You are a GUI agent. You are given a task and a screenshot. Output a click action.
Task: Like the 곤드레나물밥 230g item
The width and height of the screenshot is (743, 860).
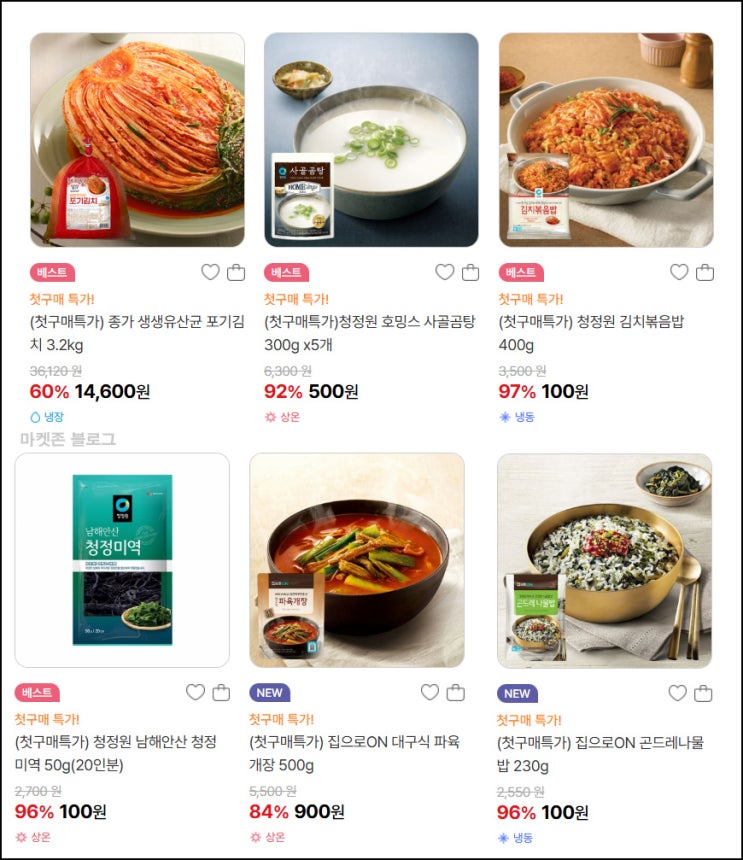(678, 693)
